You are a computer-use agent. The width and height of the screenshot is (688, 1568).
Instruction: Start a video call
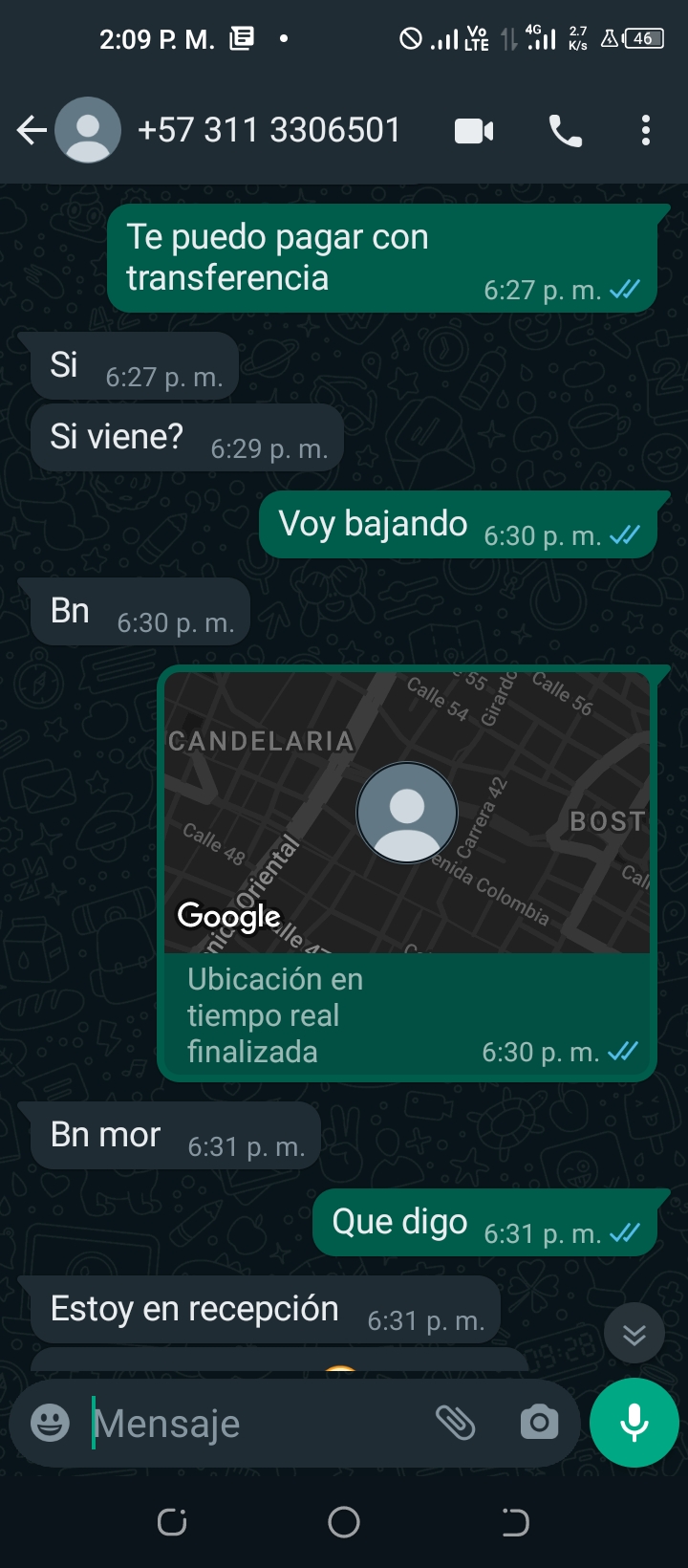click(x=474, y=131)
